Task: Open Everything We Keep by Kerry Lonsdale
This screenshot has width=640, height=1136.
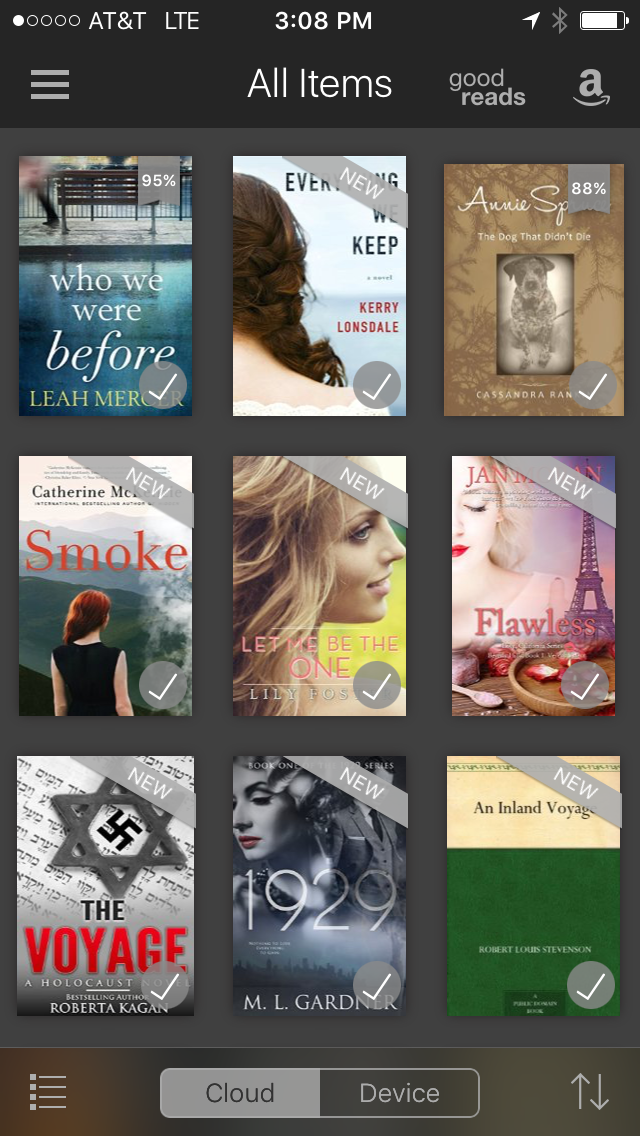Action: point(319,286)
